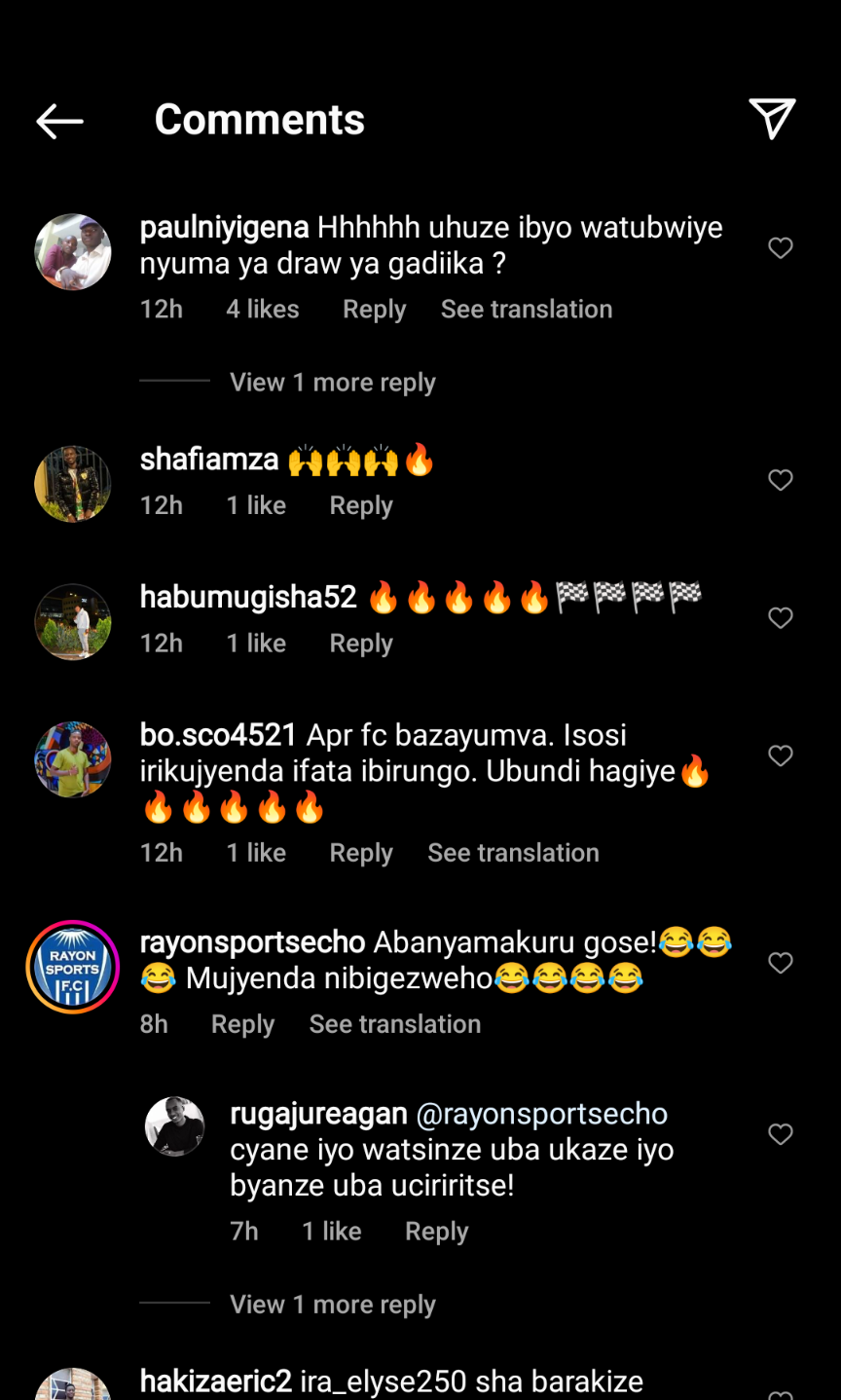Reply to habumugisha52's comment
Viewport: 841px width, 1400px height.
click(360, 644)
